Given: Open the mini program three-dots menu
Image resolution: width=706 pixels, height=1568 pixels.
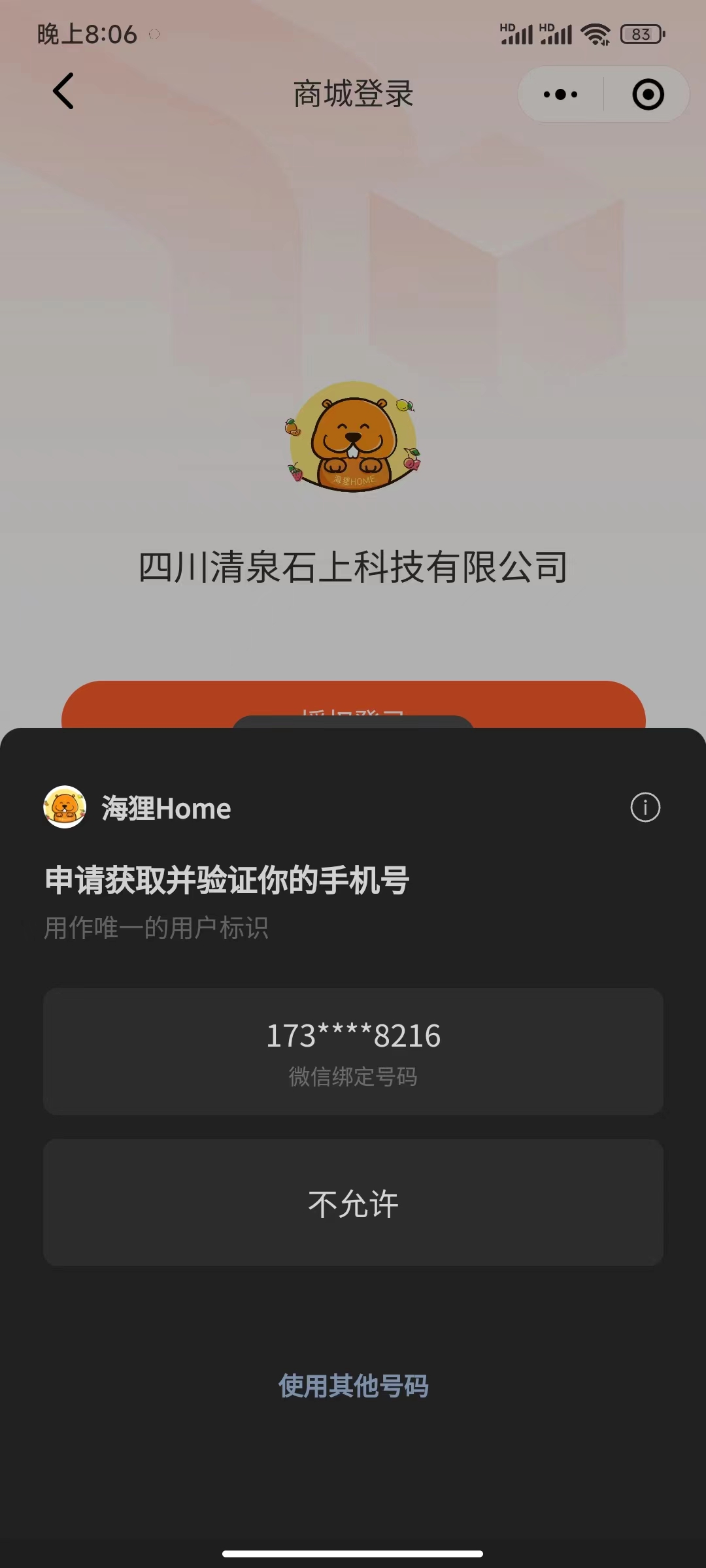Looking at the screenshot, I should (561, 95).
